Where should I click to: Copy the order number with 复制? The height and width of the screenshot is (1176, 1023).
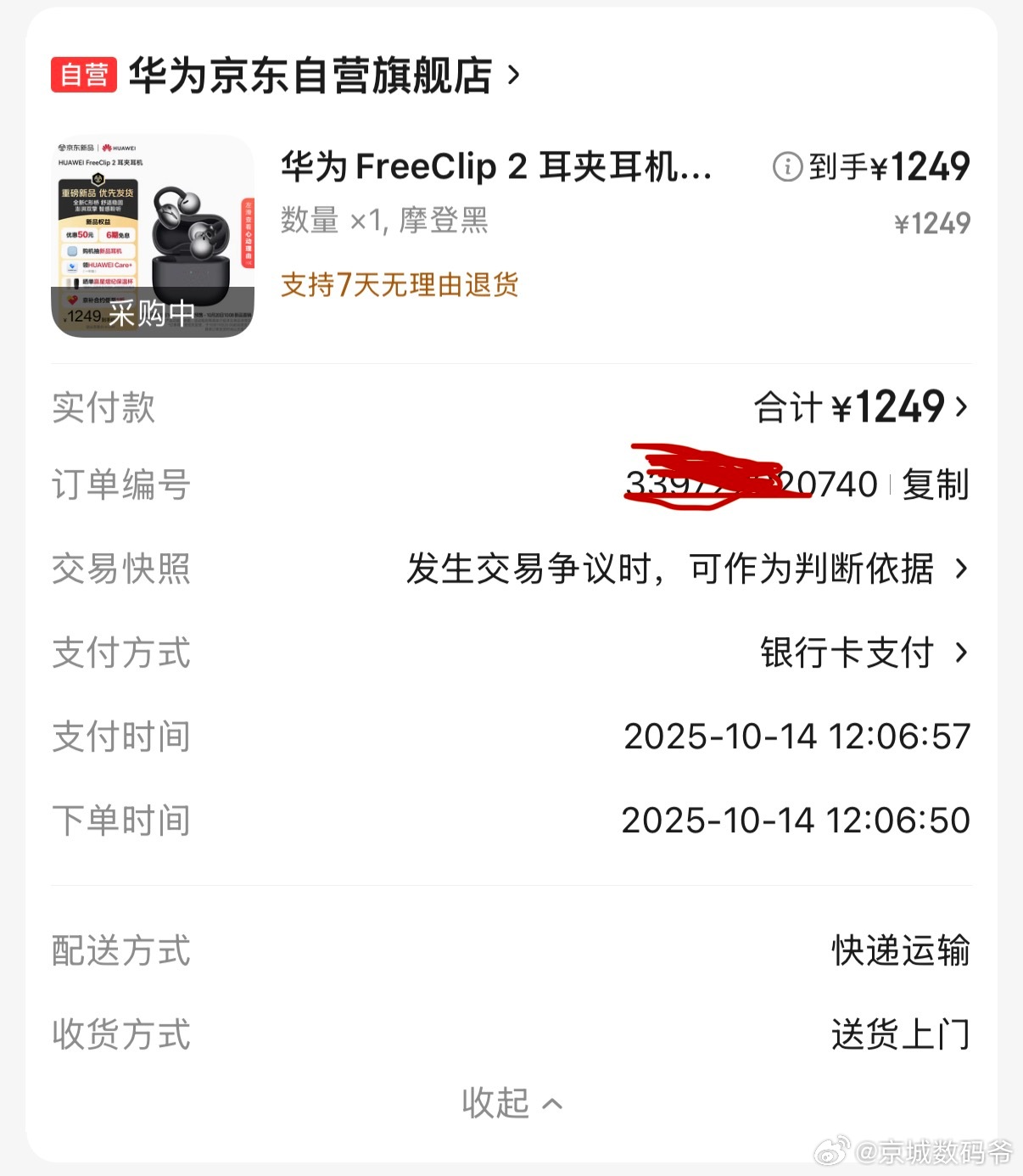point(935,484)
